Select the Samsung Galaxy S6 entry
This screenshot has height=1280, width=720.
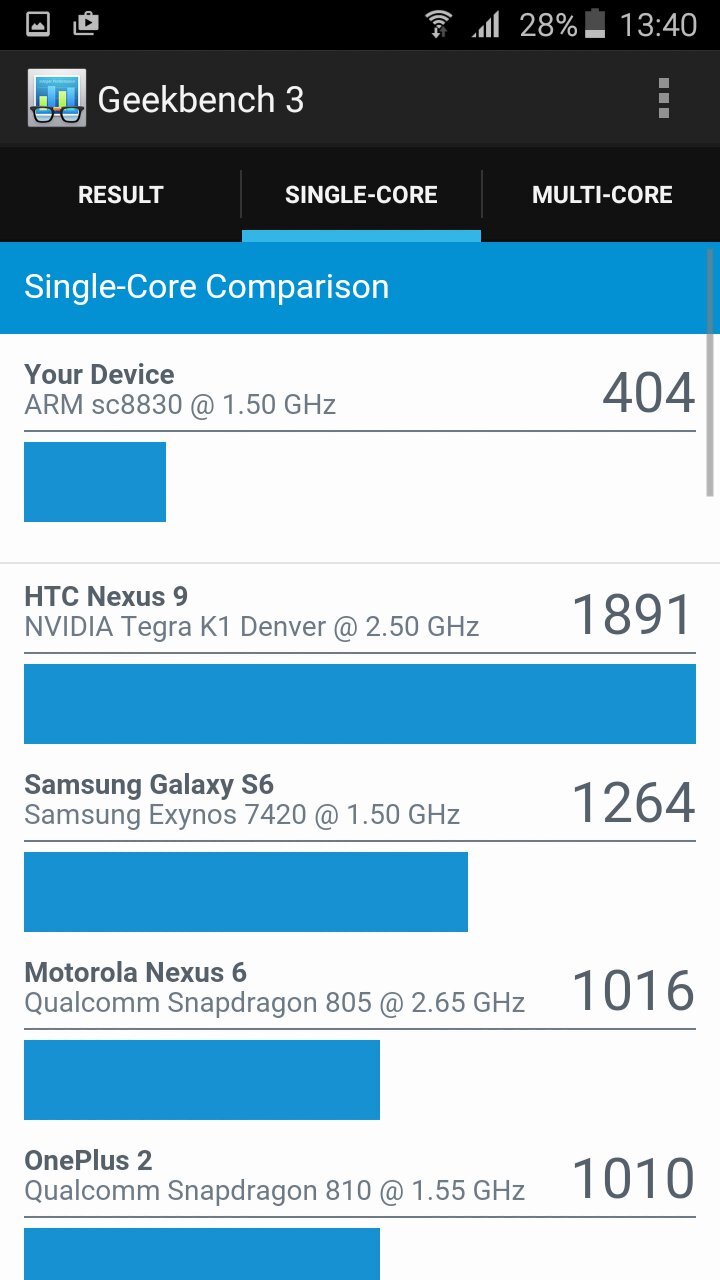point(360,845)
